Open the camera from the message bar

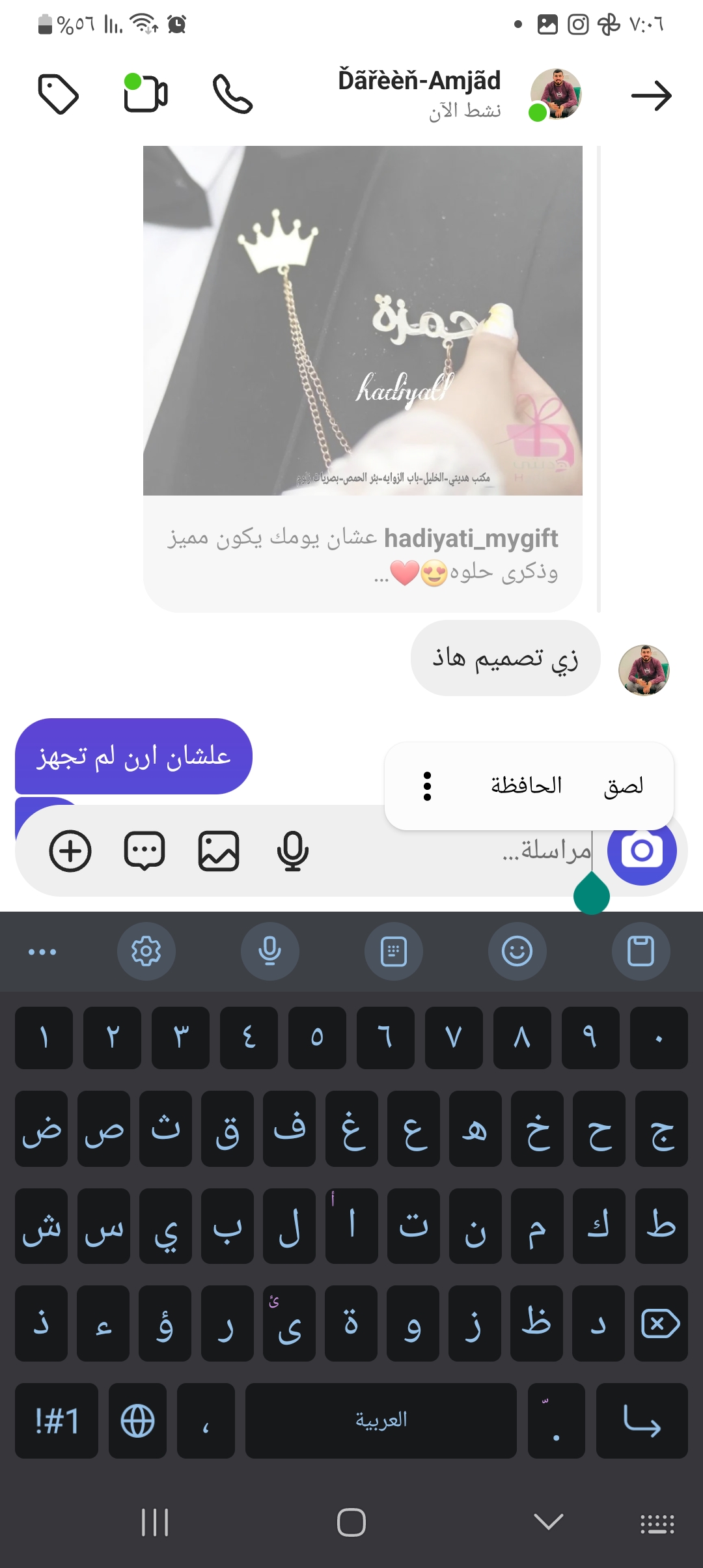tap(642, 850)
